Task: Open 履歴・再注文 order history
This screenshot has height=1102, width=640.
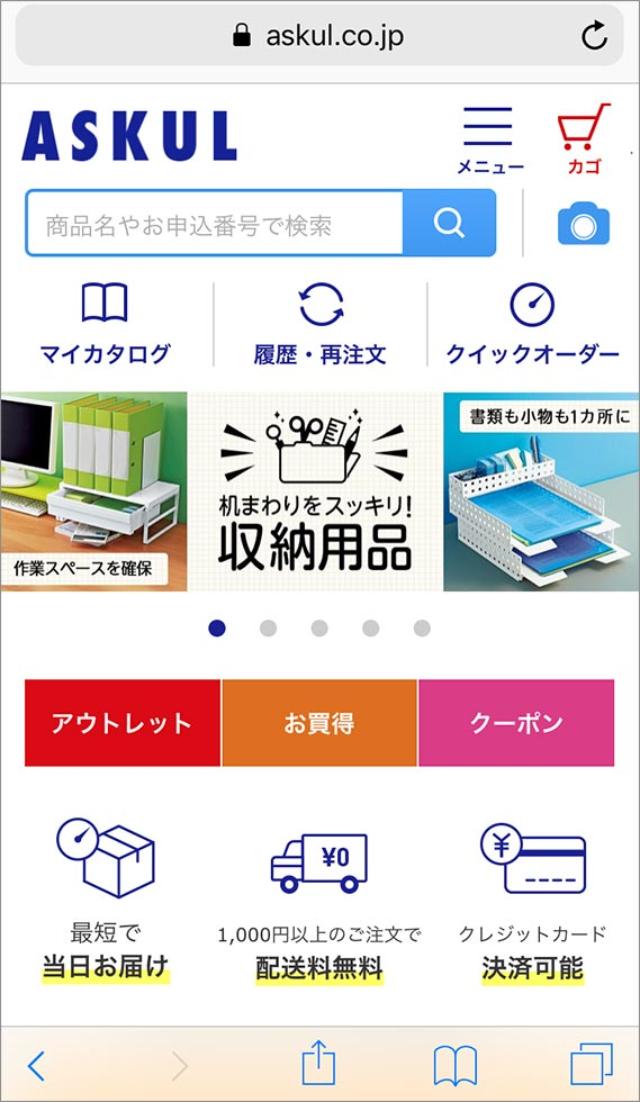Action: (320, 325)
